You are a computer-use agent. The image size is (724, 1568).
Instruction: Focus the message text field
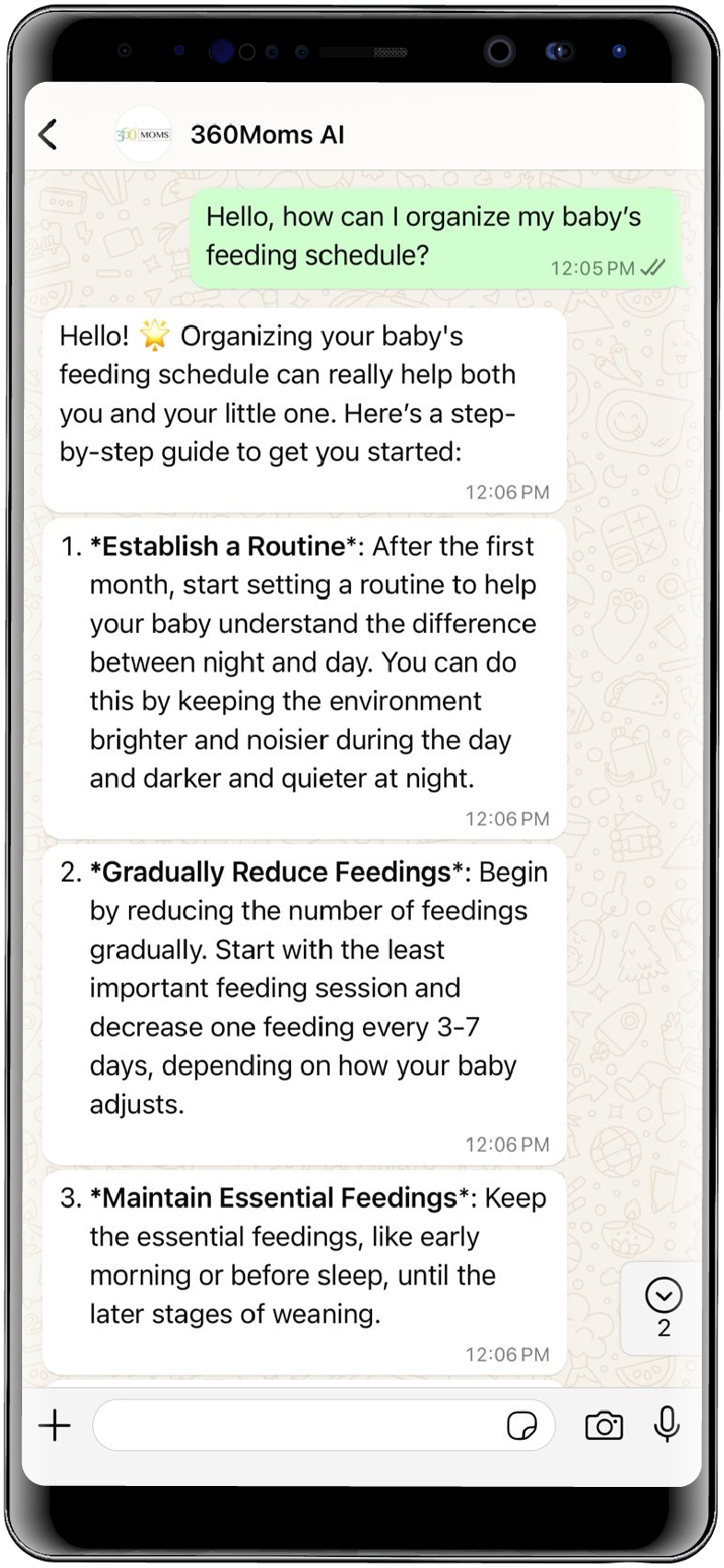295,1425
